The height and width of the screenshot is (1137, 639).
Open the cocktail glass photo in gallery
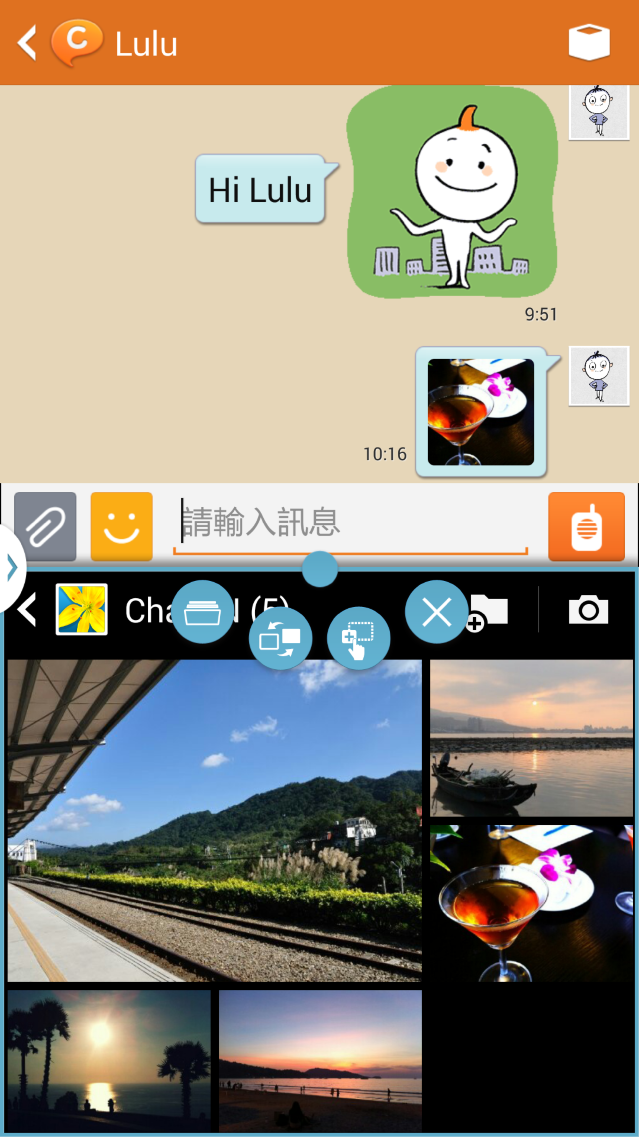[x=532, y=903]
